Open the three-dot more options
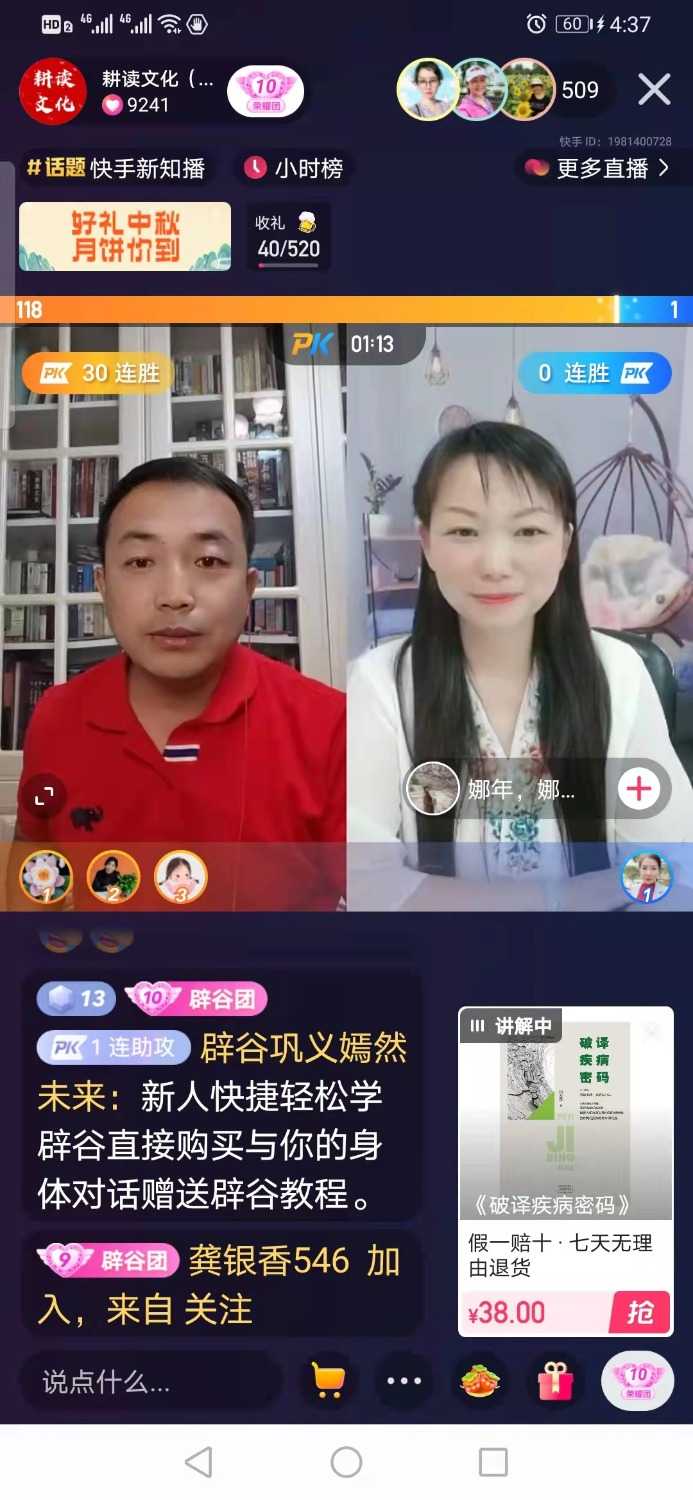Viewport: 693px width, 1500px height. click(404, 1381)
